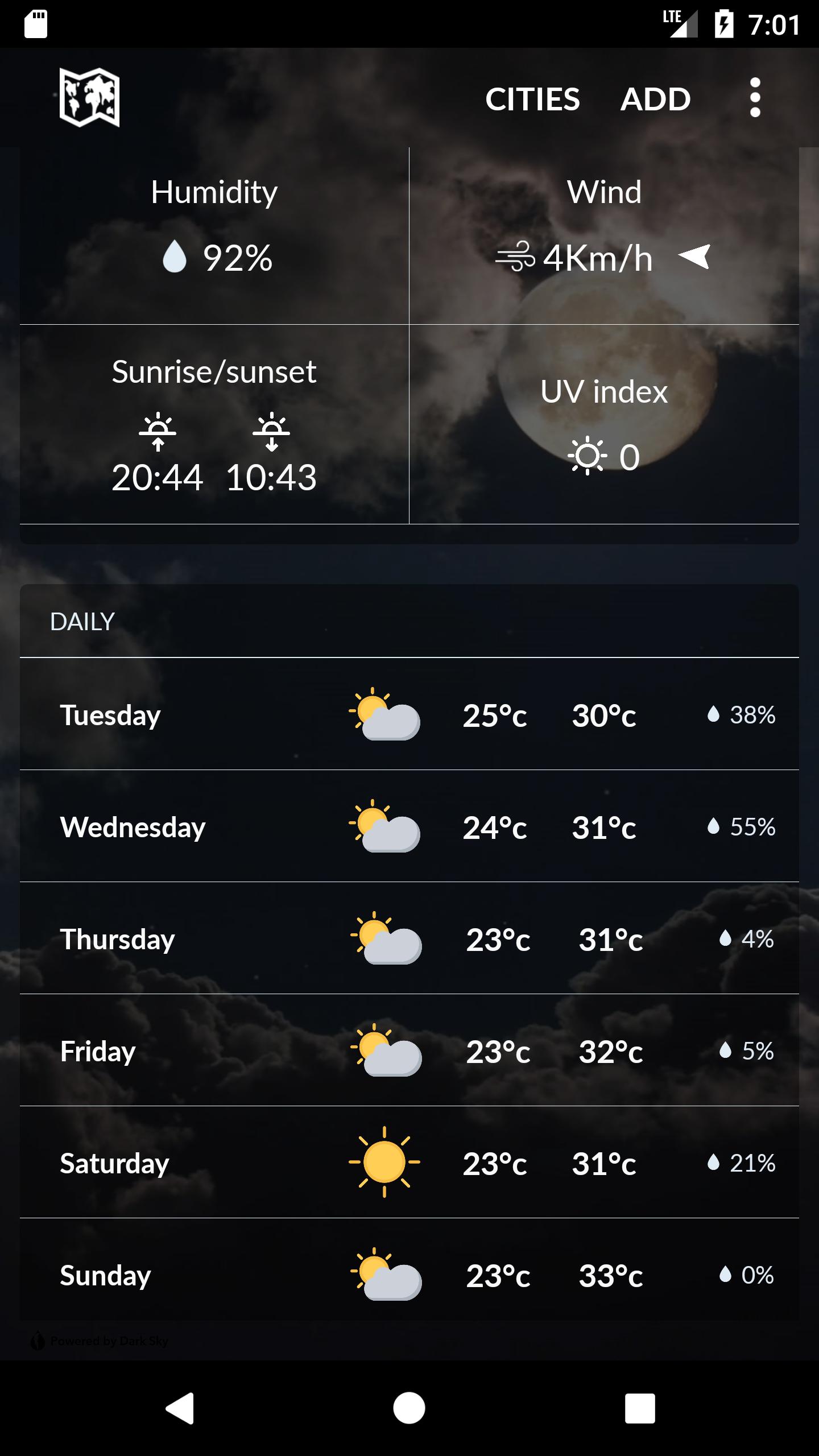Tap the battery charging status indicator

pos(723,23)
